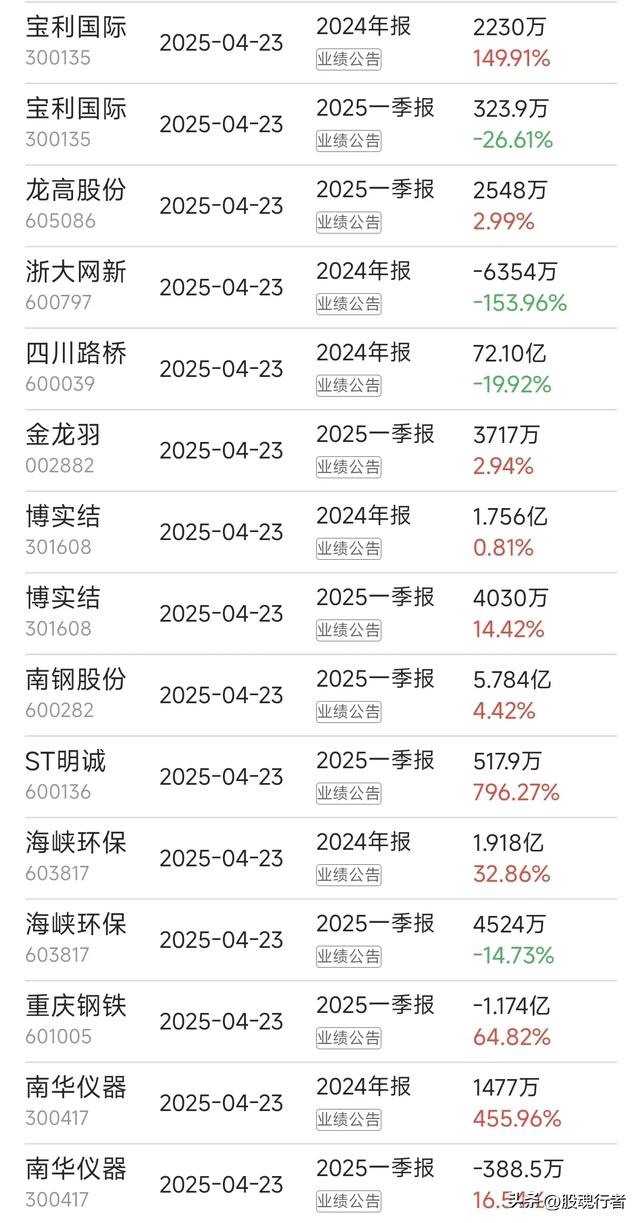Open 海峡环保 2024年报 row
The height and width of the screenshot is (1223, 640).
320,859
